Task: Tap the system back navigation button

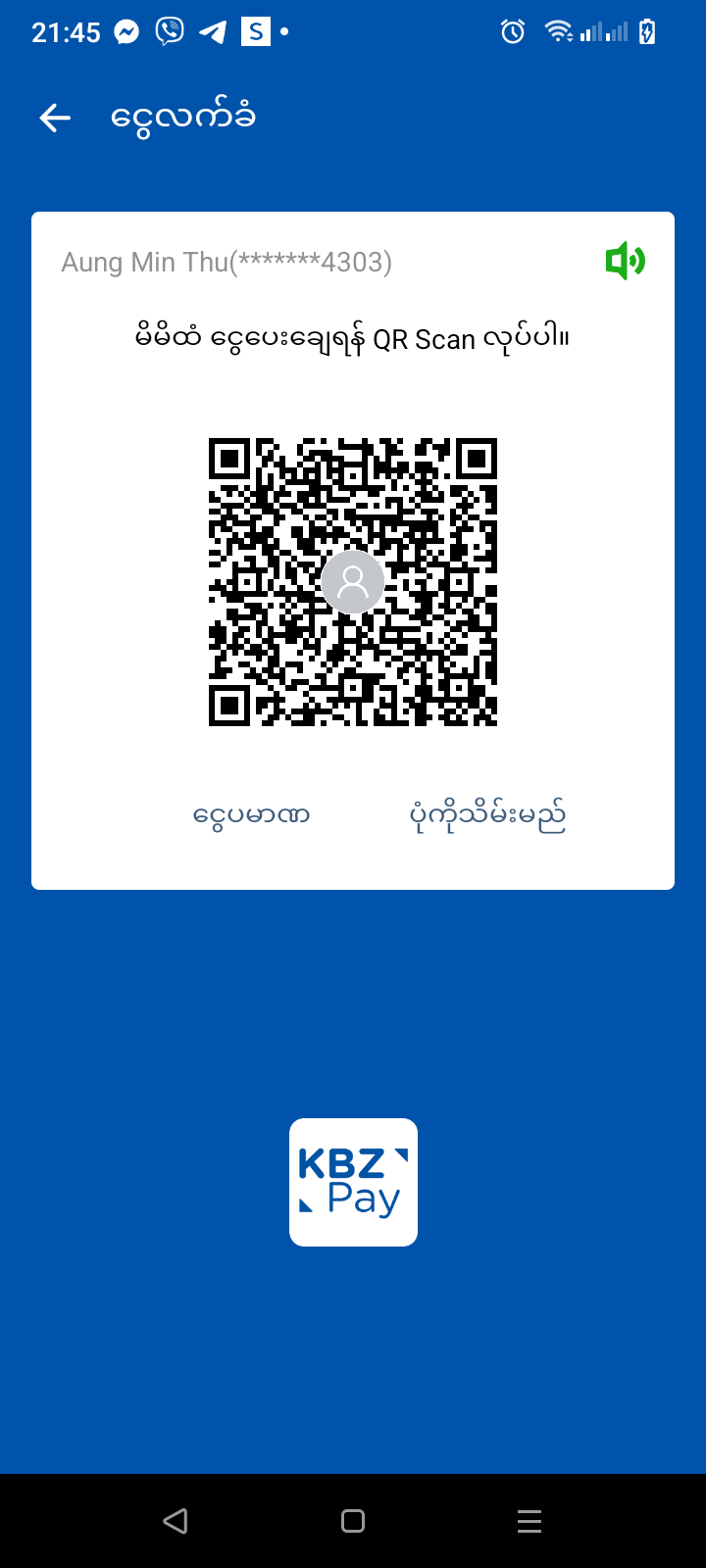Action: point(176,1521)
